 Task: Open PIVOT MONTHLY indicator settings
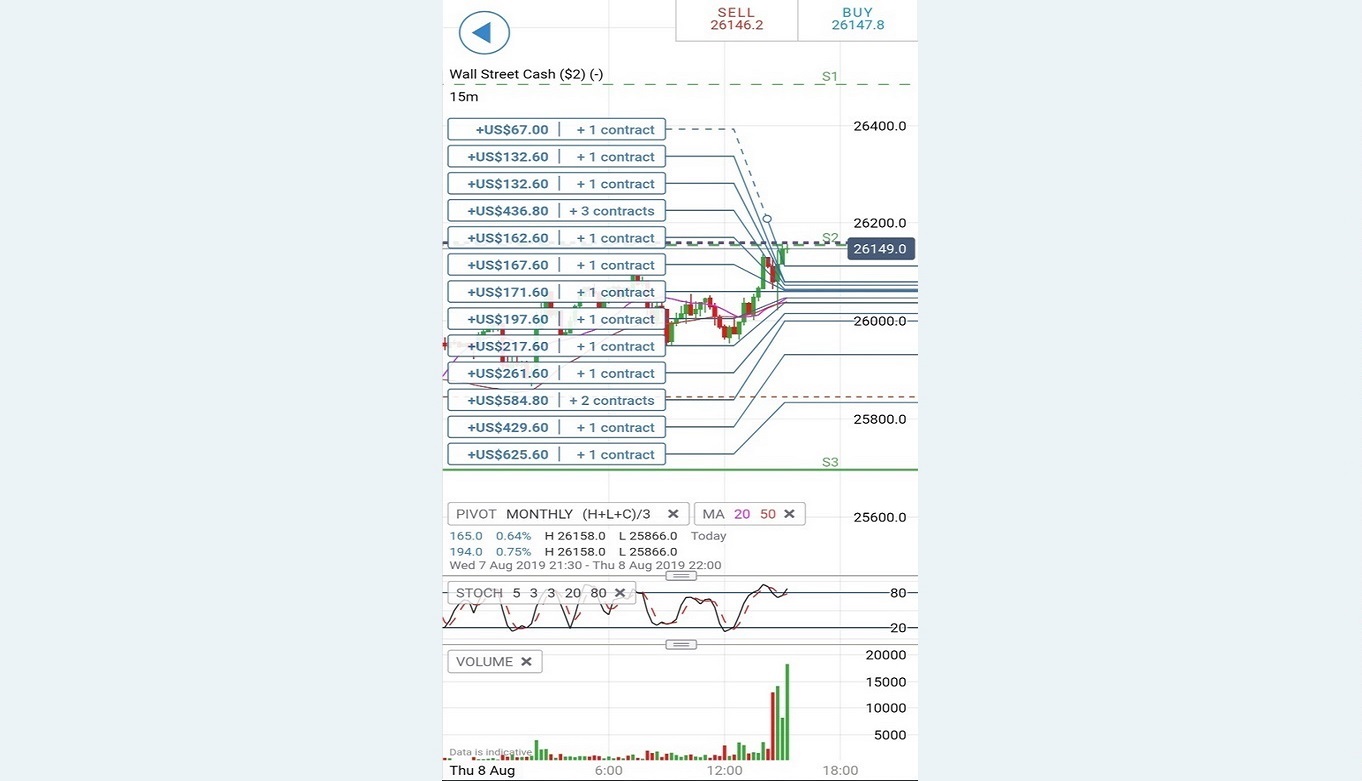tap(552, 514)
